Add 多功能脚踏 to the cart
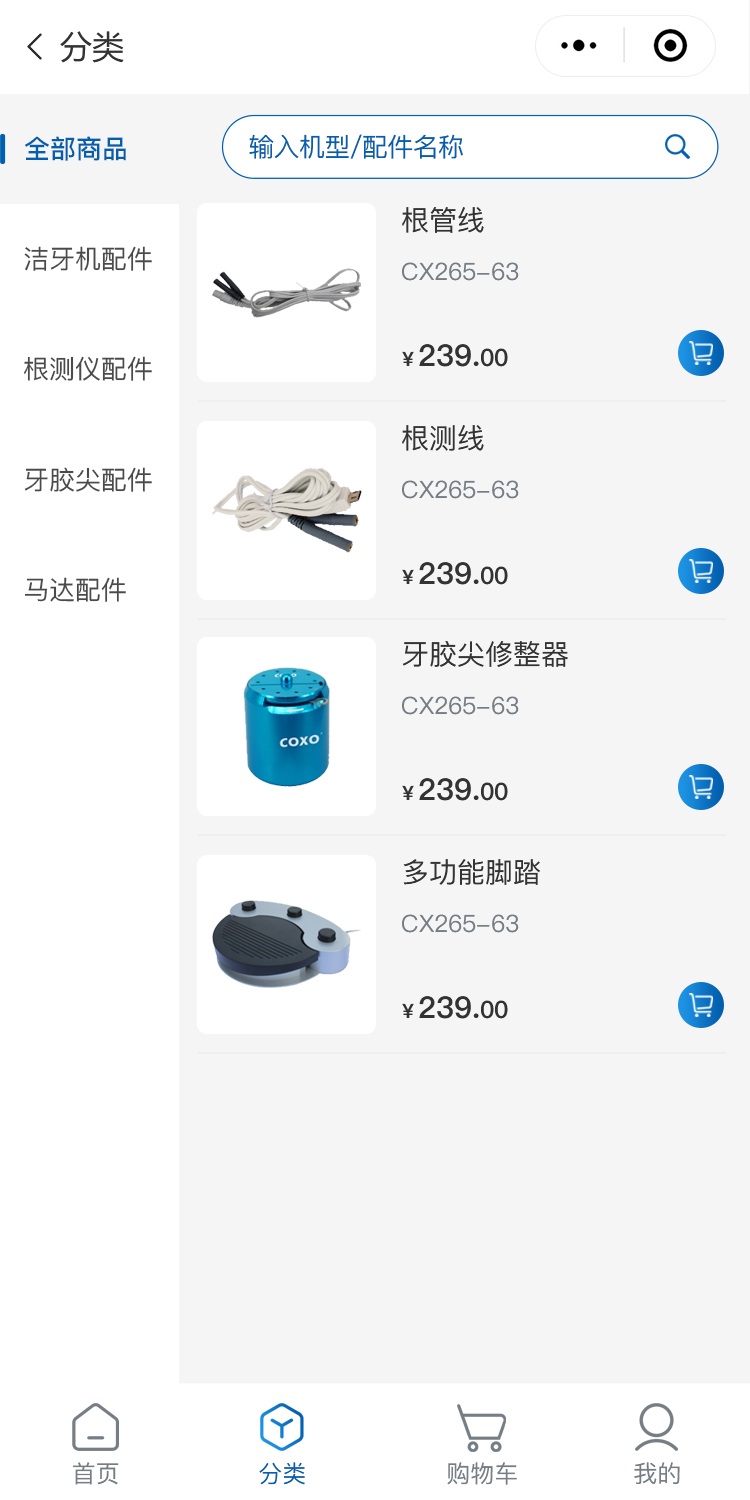 701,1005
